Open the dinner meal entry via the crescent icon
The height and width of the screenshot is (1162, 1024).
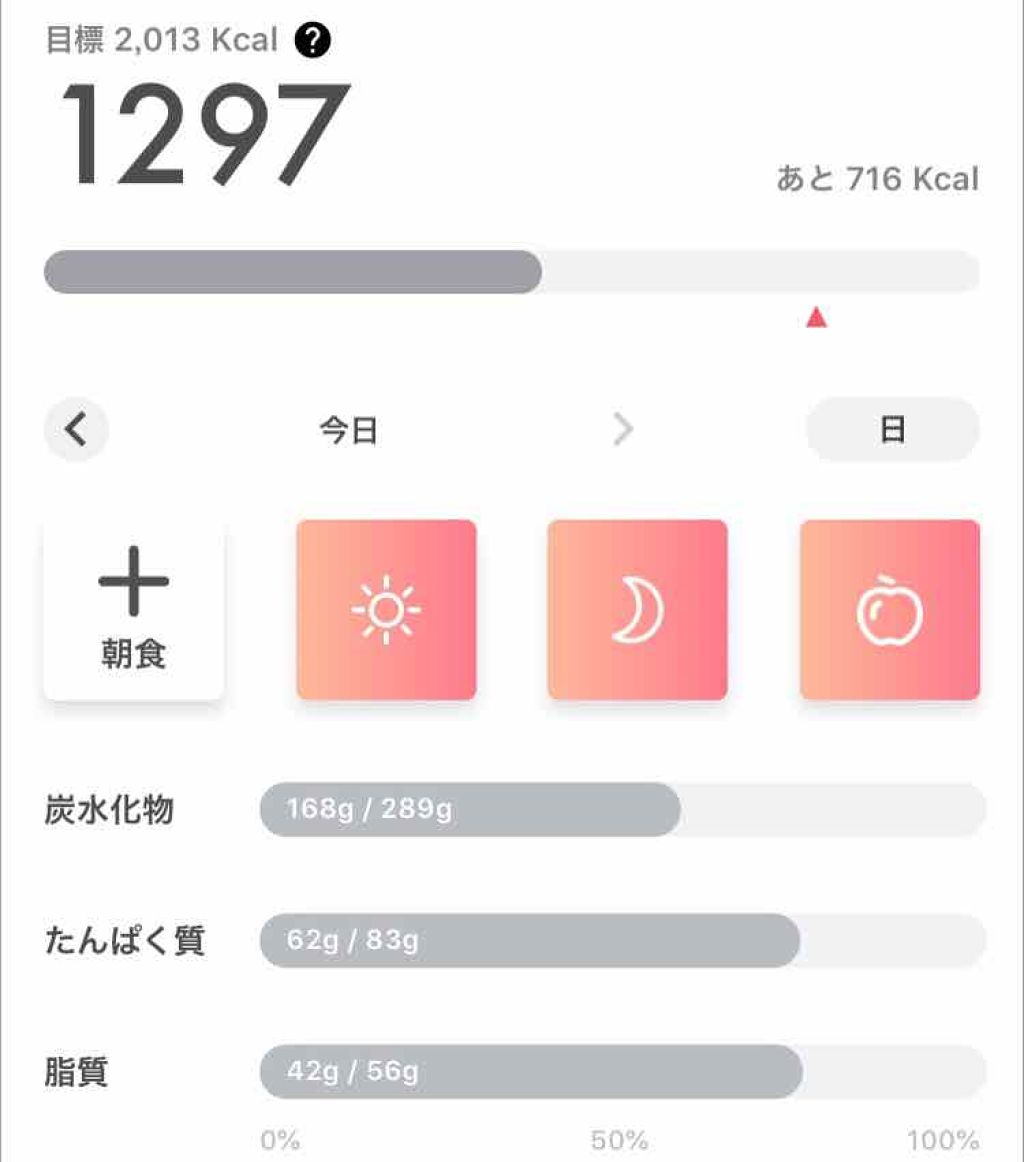click(x=638, y=607)
